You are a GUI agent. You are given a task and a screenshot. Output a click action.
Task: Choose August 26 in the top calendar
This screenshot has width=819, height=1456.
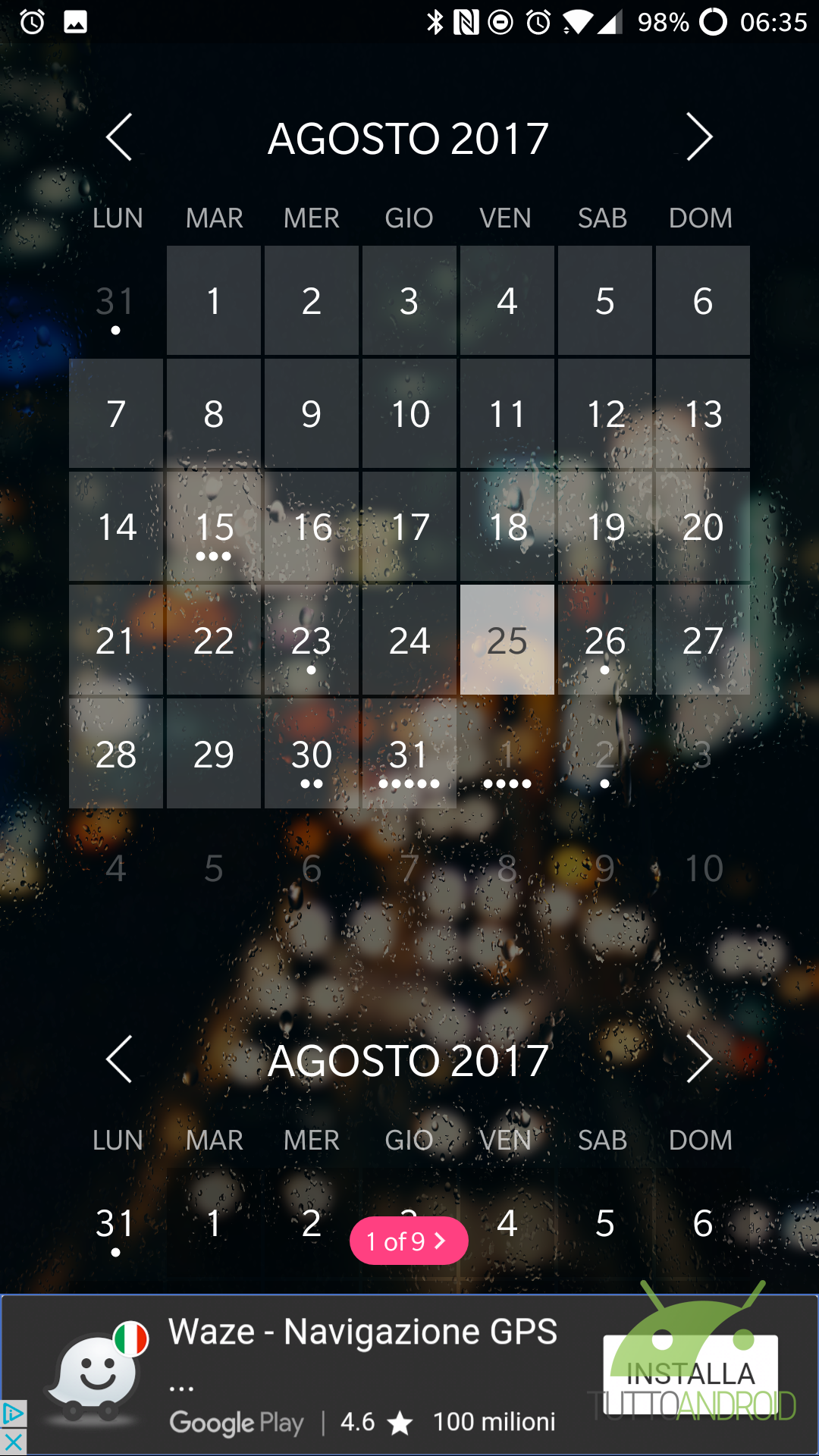(x=605, y=640)
